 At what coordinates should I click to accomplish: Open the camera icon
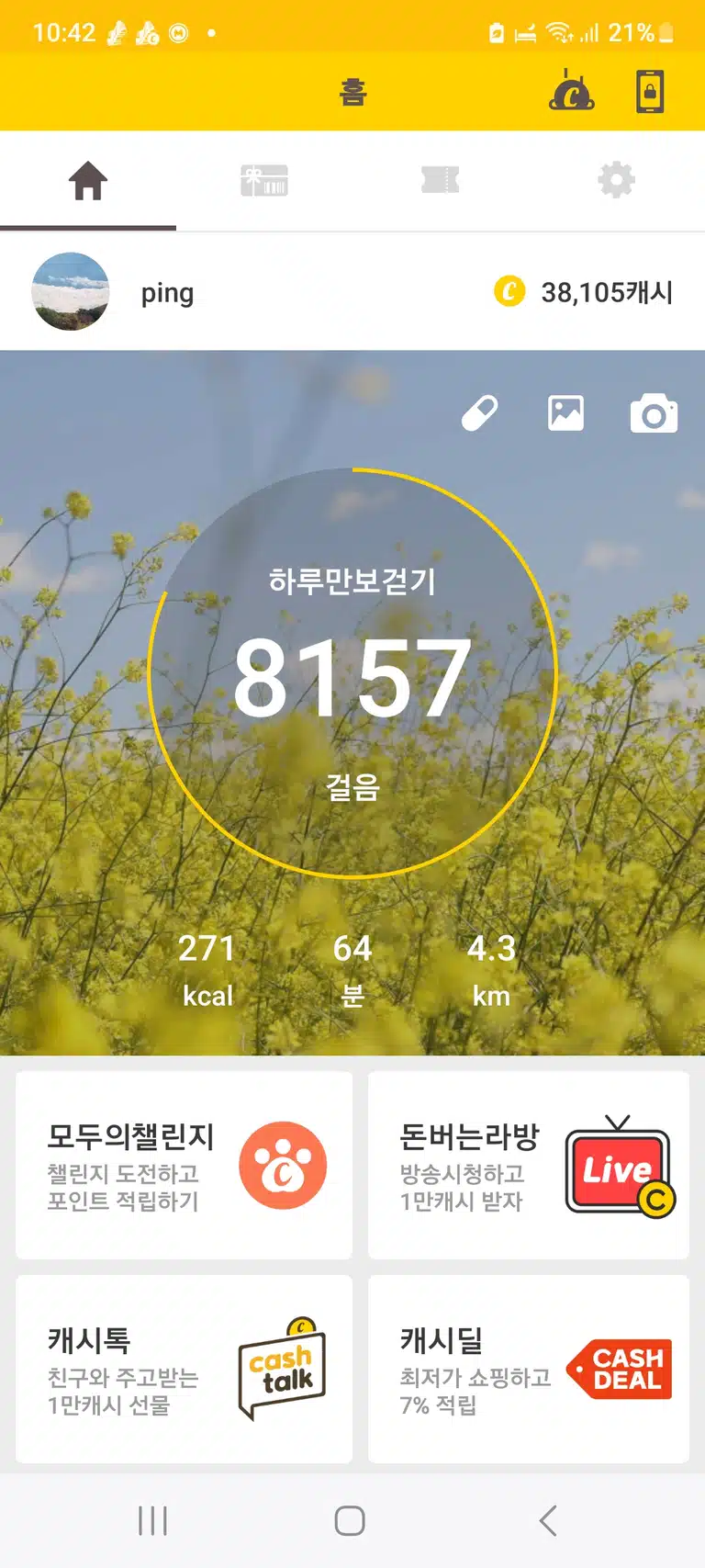pos(654,414)
